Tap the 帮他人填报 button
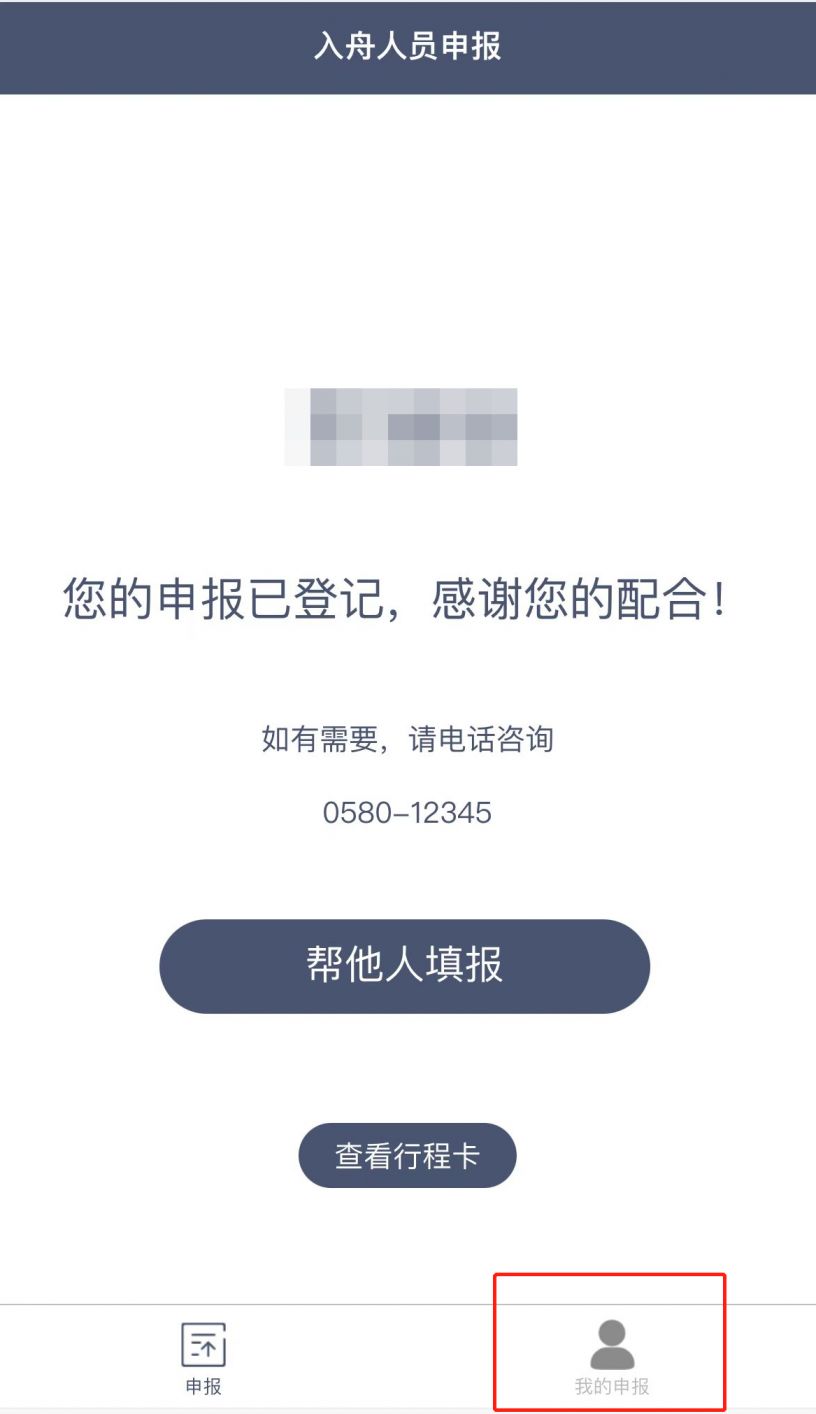 point(405,966)
